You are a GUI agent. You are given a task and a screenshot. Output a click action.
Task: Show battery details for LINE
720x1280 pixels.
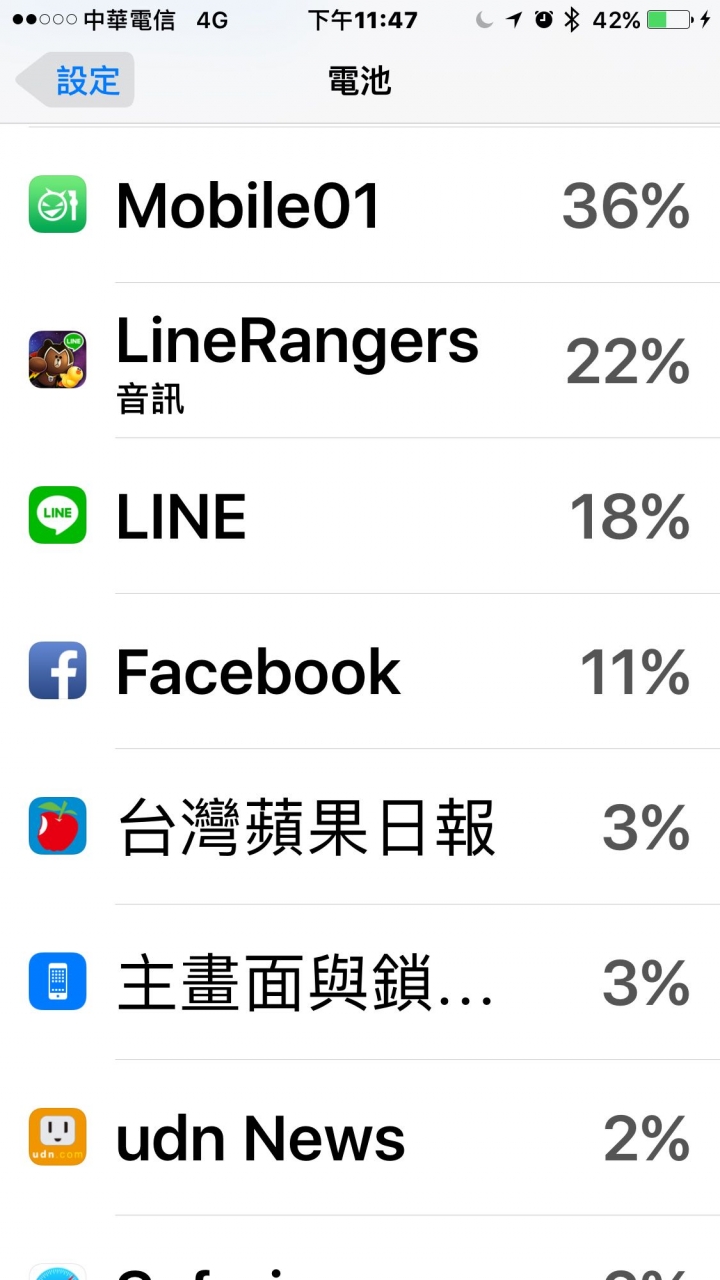coord(360,516)
